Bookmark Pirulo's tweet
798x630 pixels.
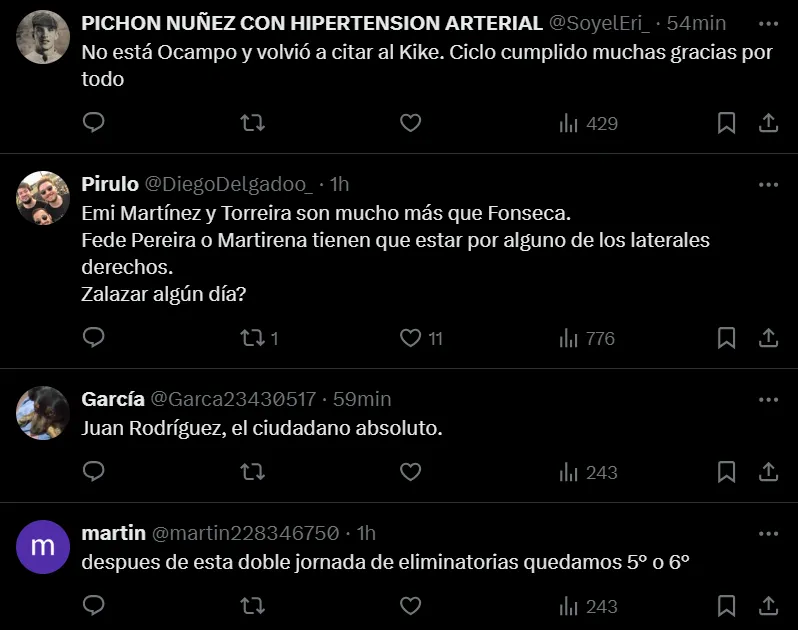(x=727, y=338)
